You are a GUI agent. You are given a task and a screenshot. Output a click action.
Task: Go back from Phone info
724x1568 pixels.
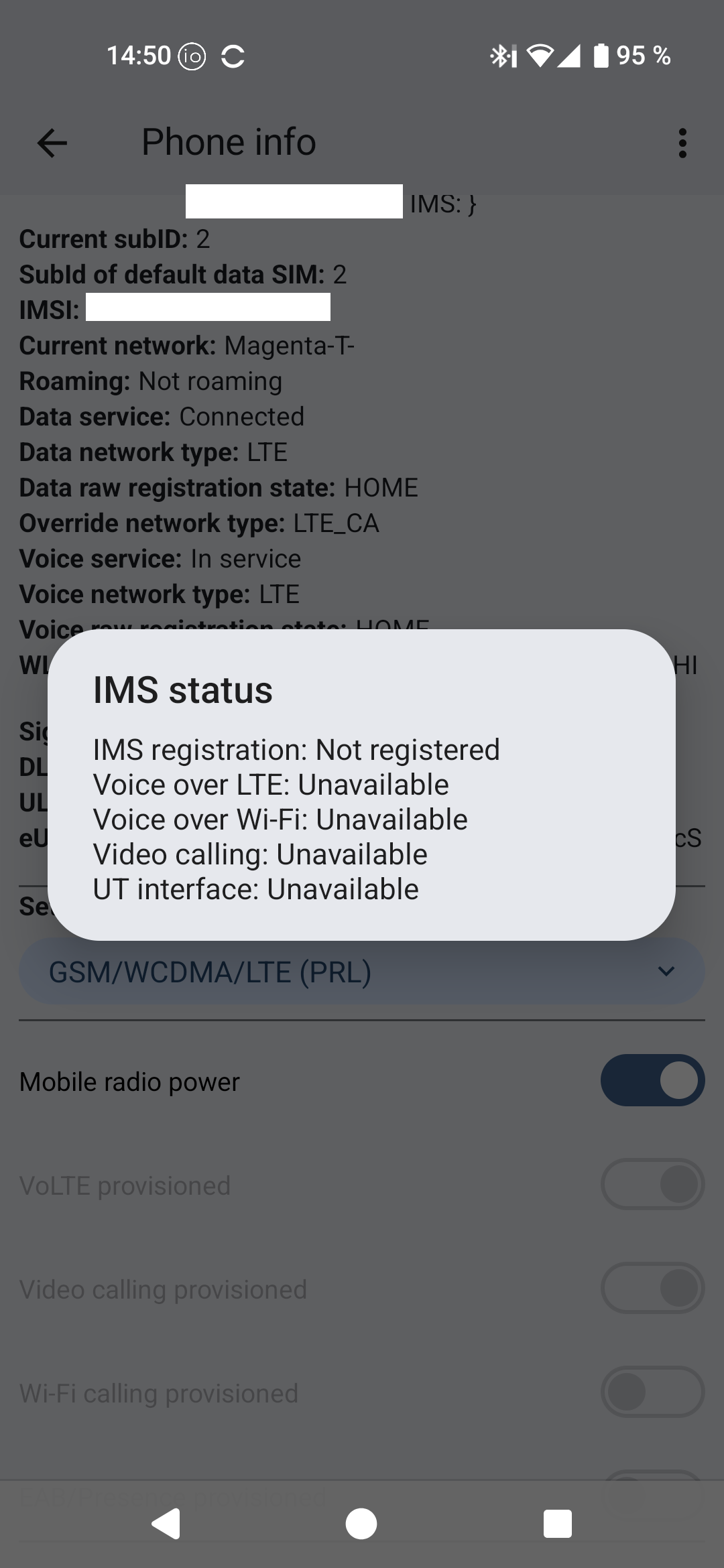click(52, 143)
